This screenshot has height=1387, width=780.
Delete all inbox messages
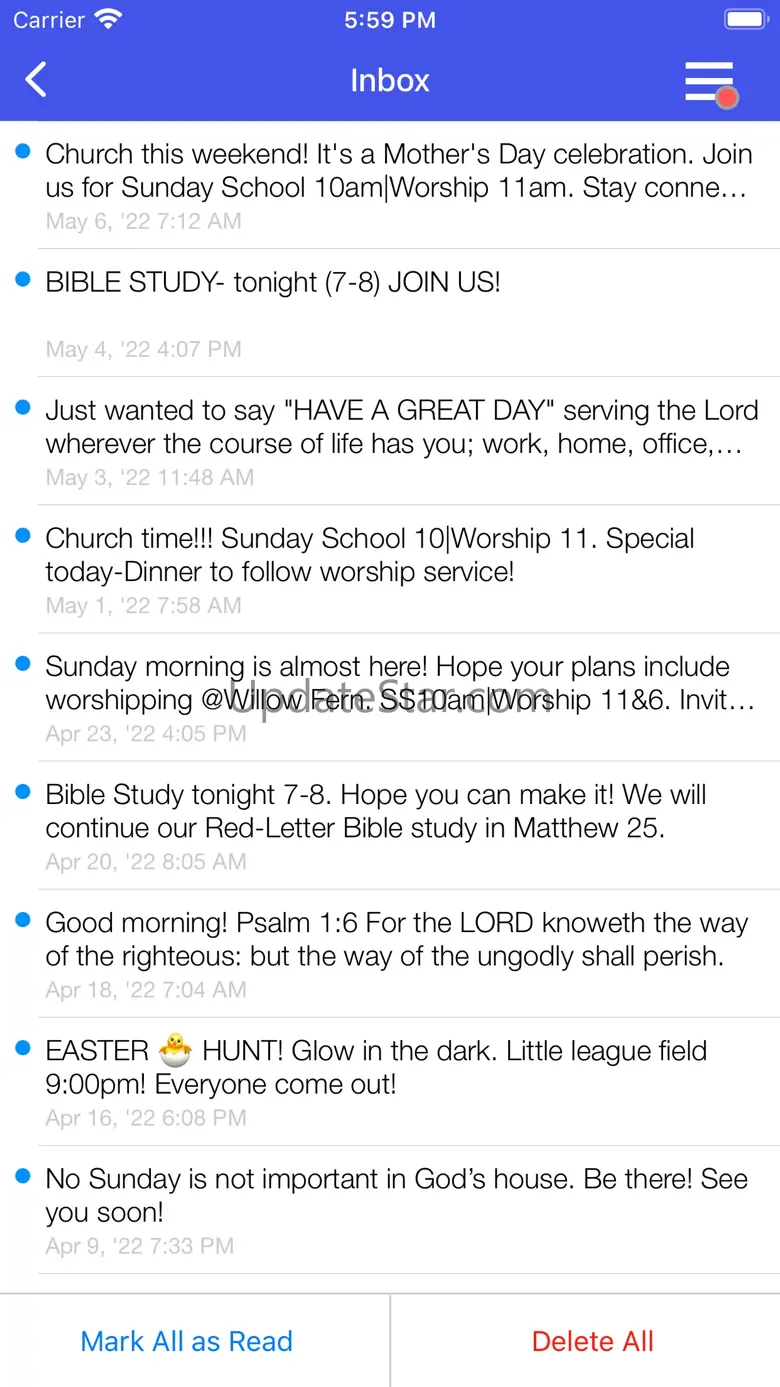coord(592,1341)
